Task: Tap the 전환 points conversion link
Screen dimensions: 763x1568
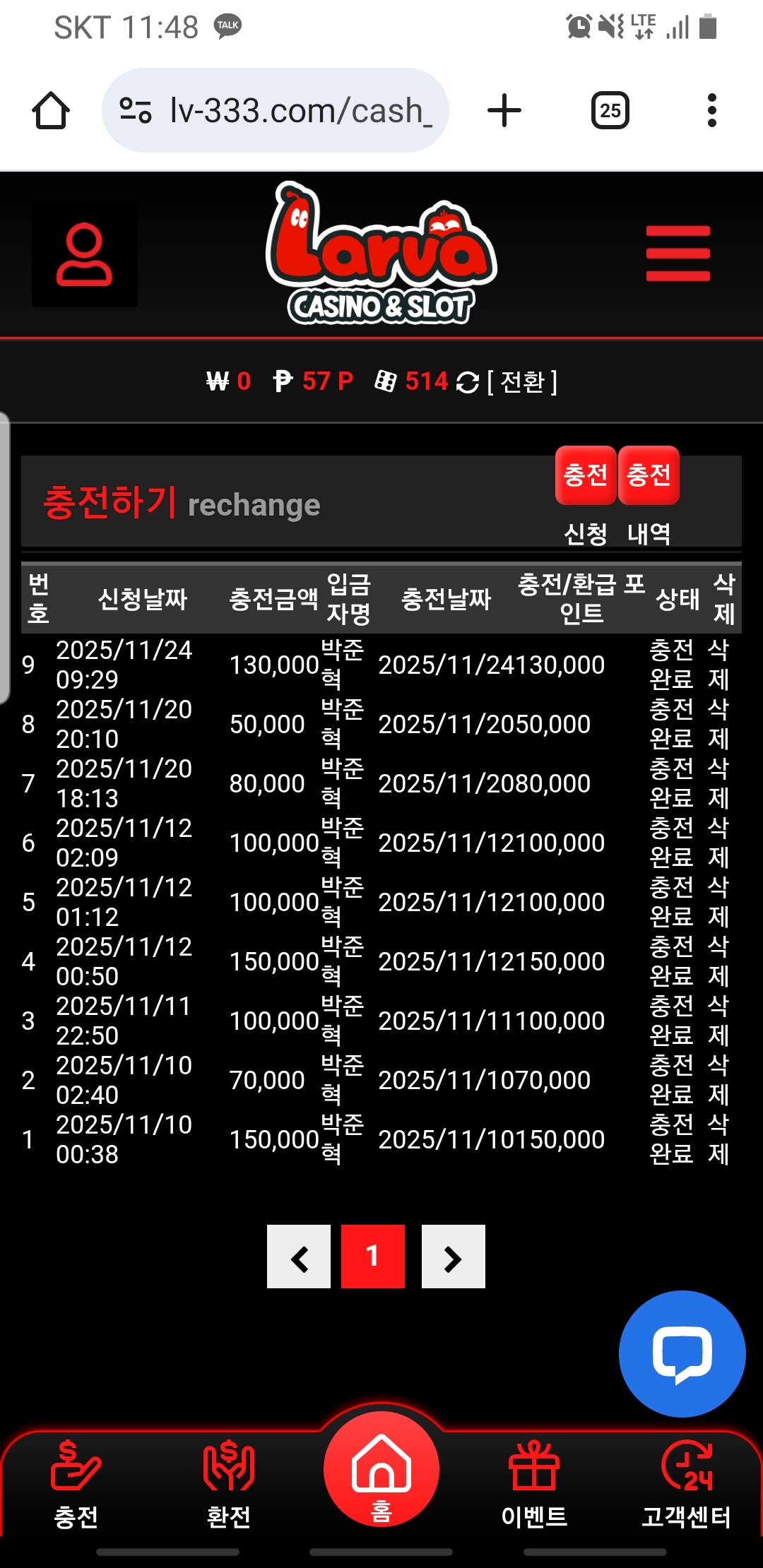Action: click(522, 382)
